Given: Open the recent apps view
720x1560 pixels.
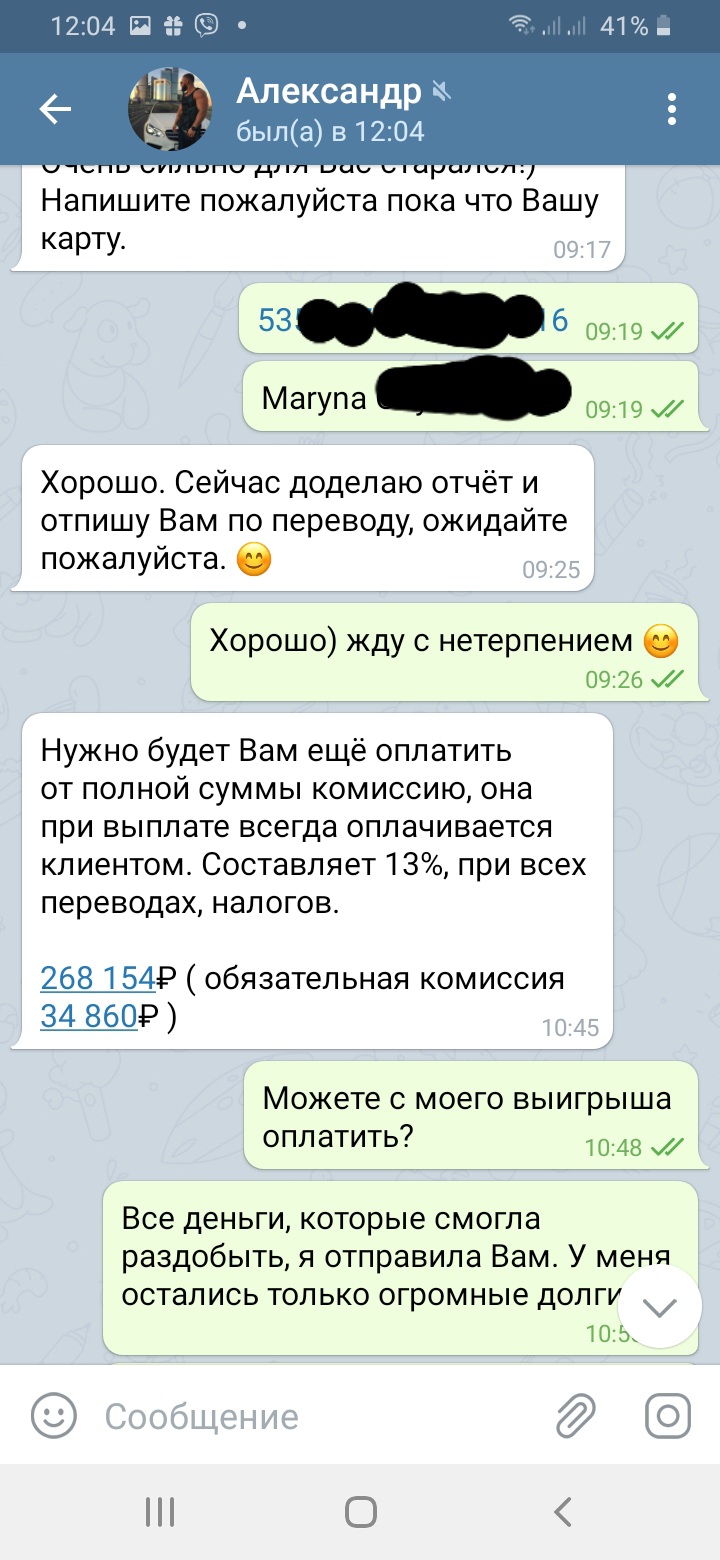Looking at the screenshot, I should (160, 1511).
